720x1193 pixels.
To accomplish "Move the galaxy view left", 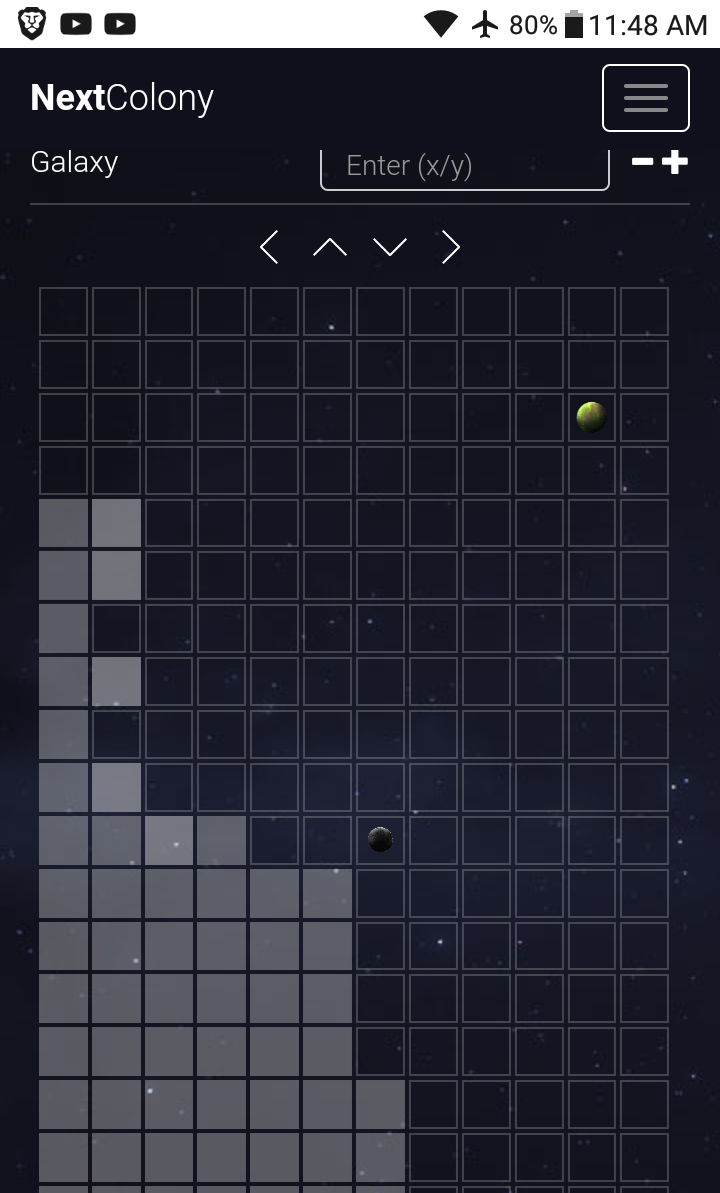I will (269, 247).
